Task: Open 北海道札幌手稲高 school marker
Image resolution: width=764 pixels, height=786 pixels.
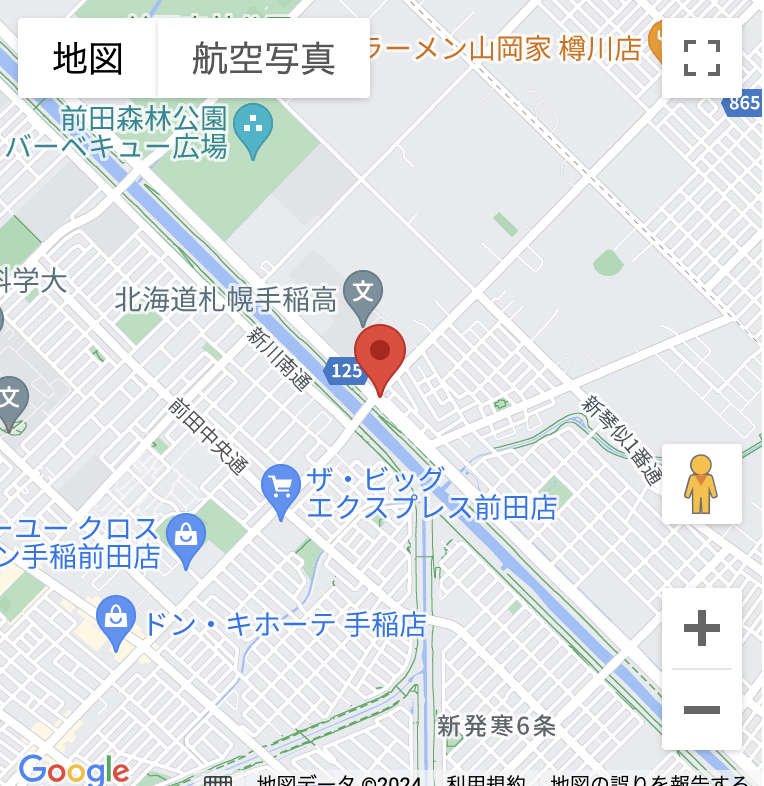Action: pyautogui.click(x=363, y=292)
